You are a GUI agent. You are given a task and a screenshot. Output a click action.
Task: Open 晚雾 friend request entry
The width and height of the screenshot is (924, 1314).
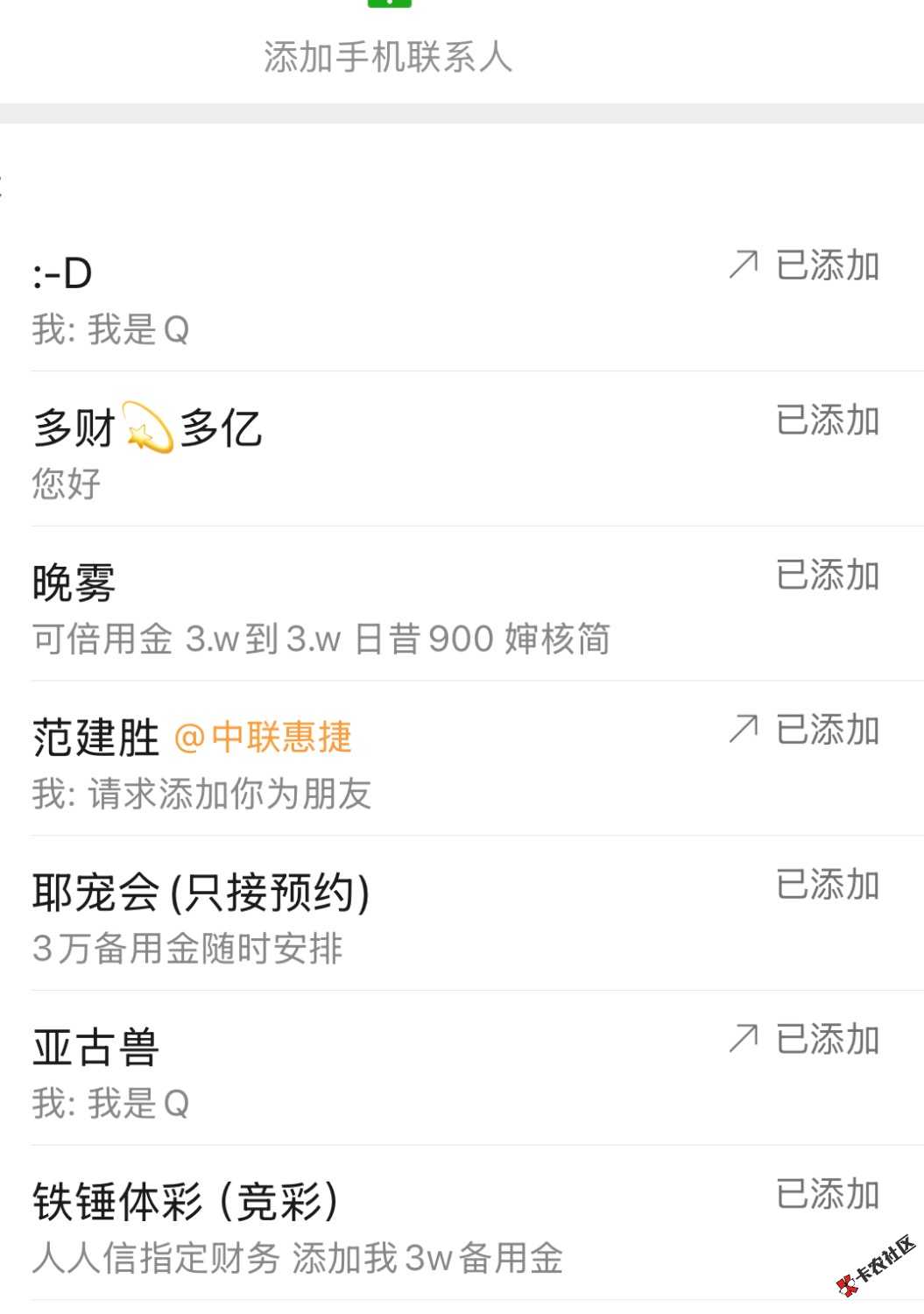(x=350, y=606)
